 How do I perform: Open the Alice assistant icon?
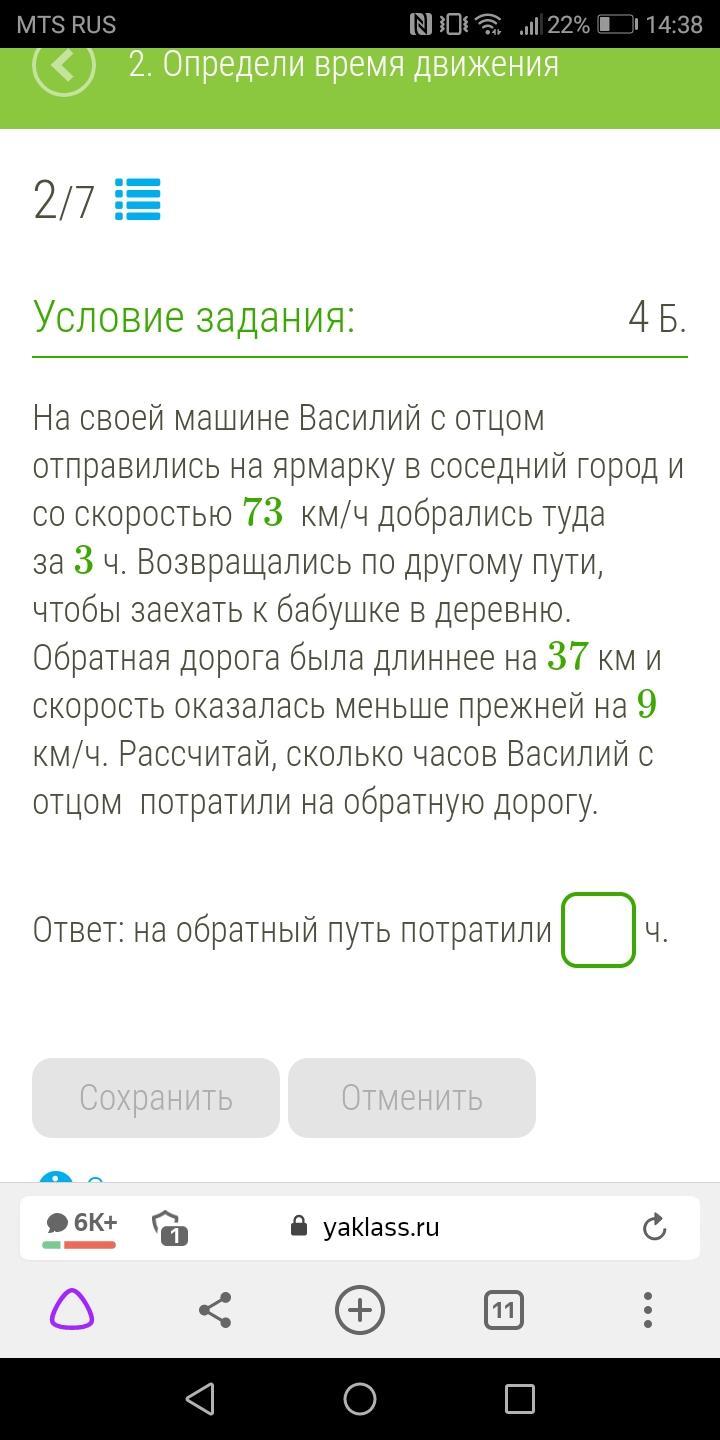[x=72, y=1310]
